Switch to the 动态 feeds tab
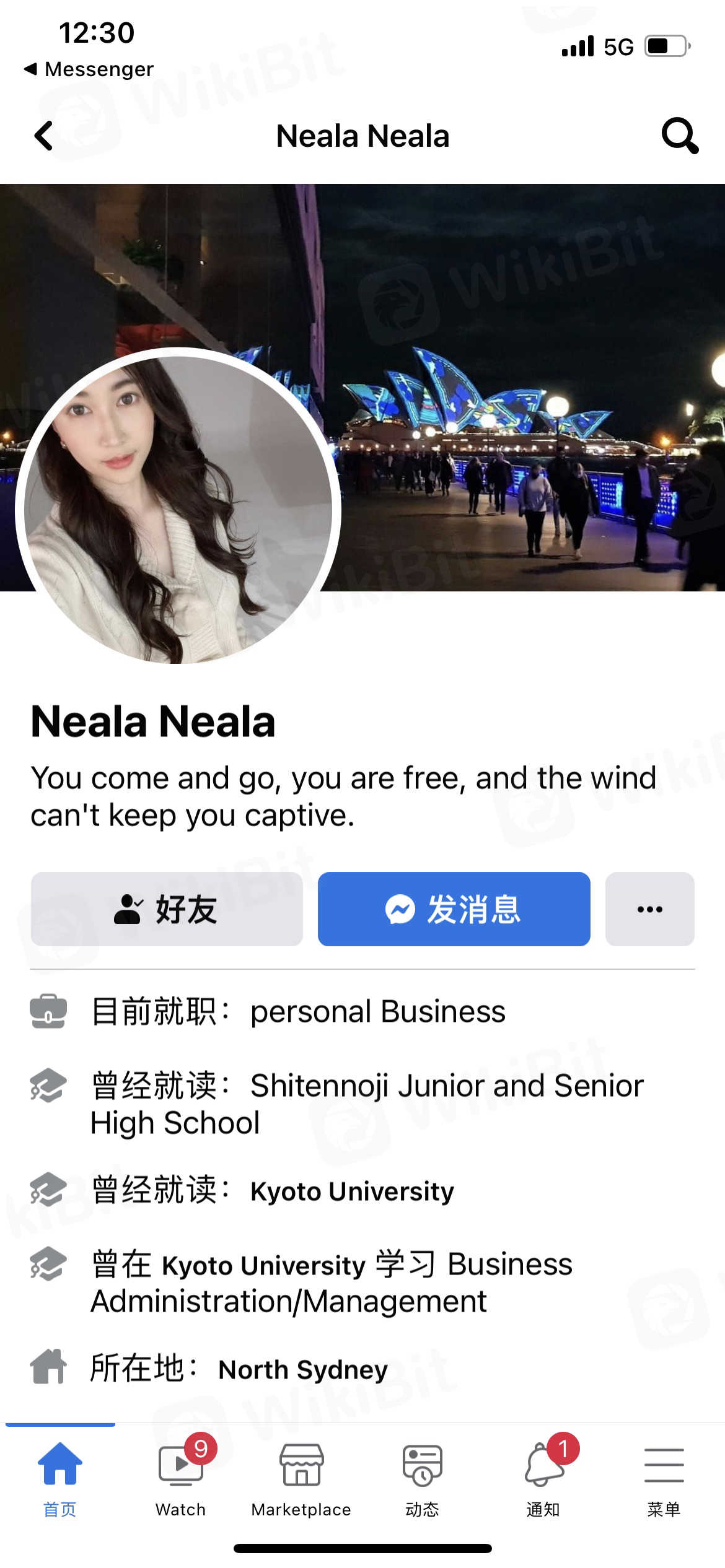Viewport: 725px width, 1568px height. click(x=422, y=1477)
